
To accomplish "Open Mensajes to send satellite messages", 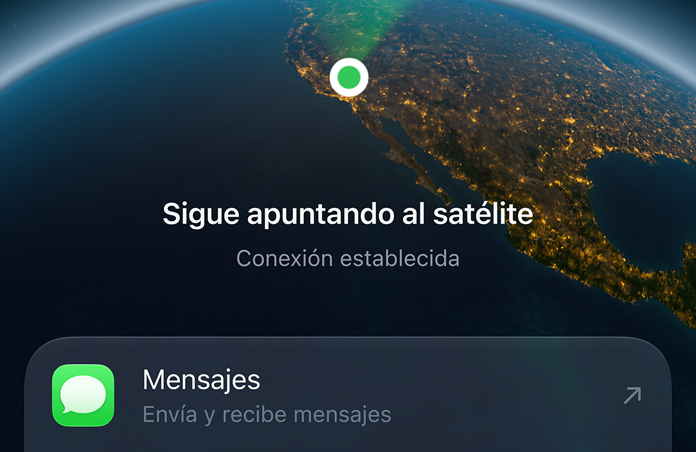I will (x=348, y=395).
